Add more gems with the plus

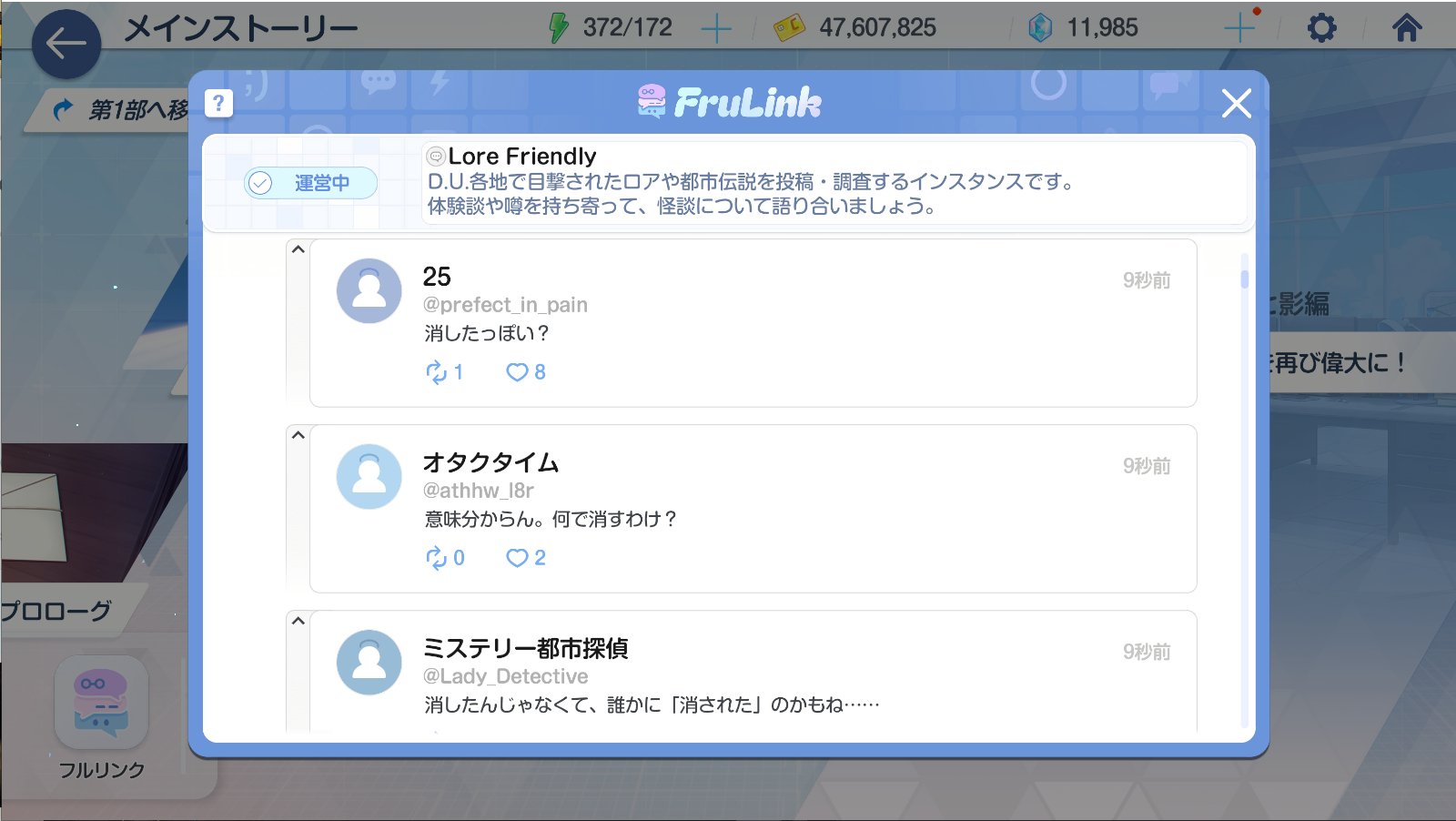1239,29
